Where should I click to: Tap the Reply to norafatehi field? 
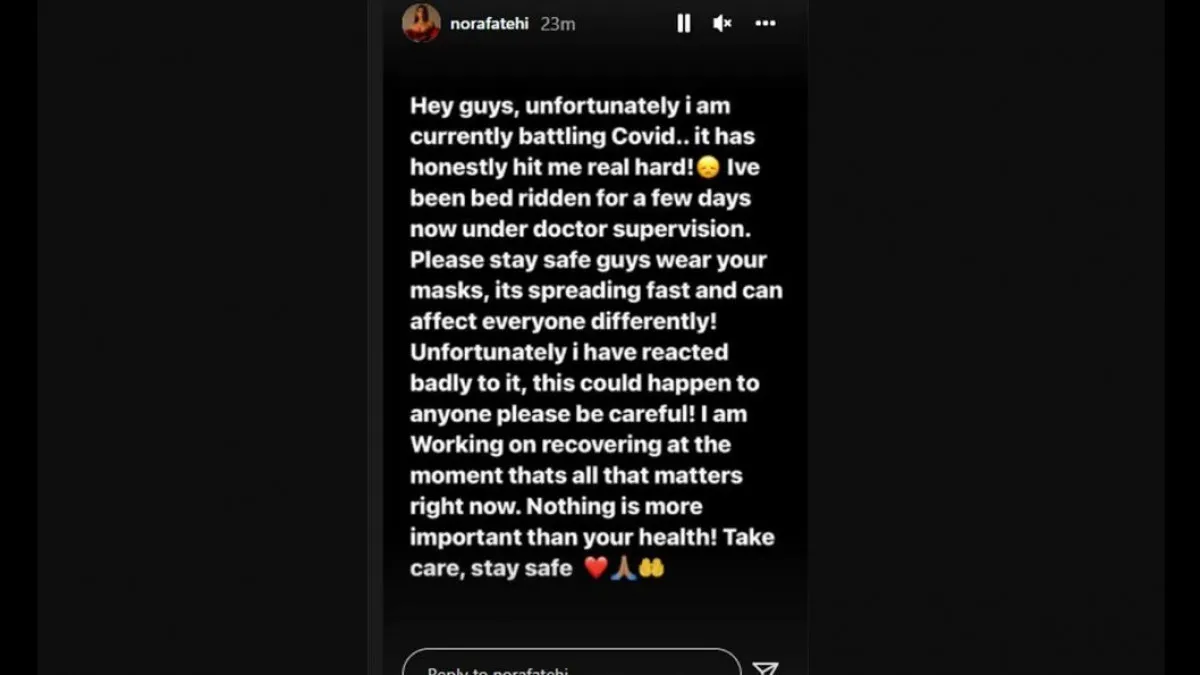[571, 666]
